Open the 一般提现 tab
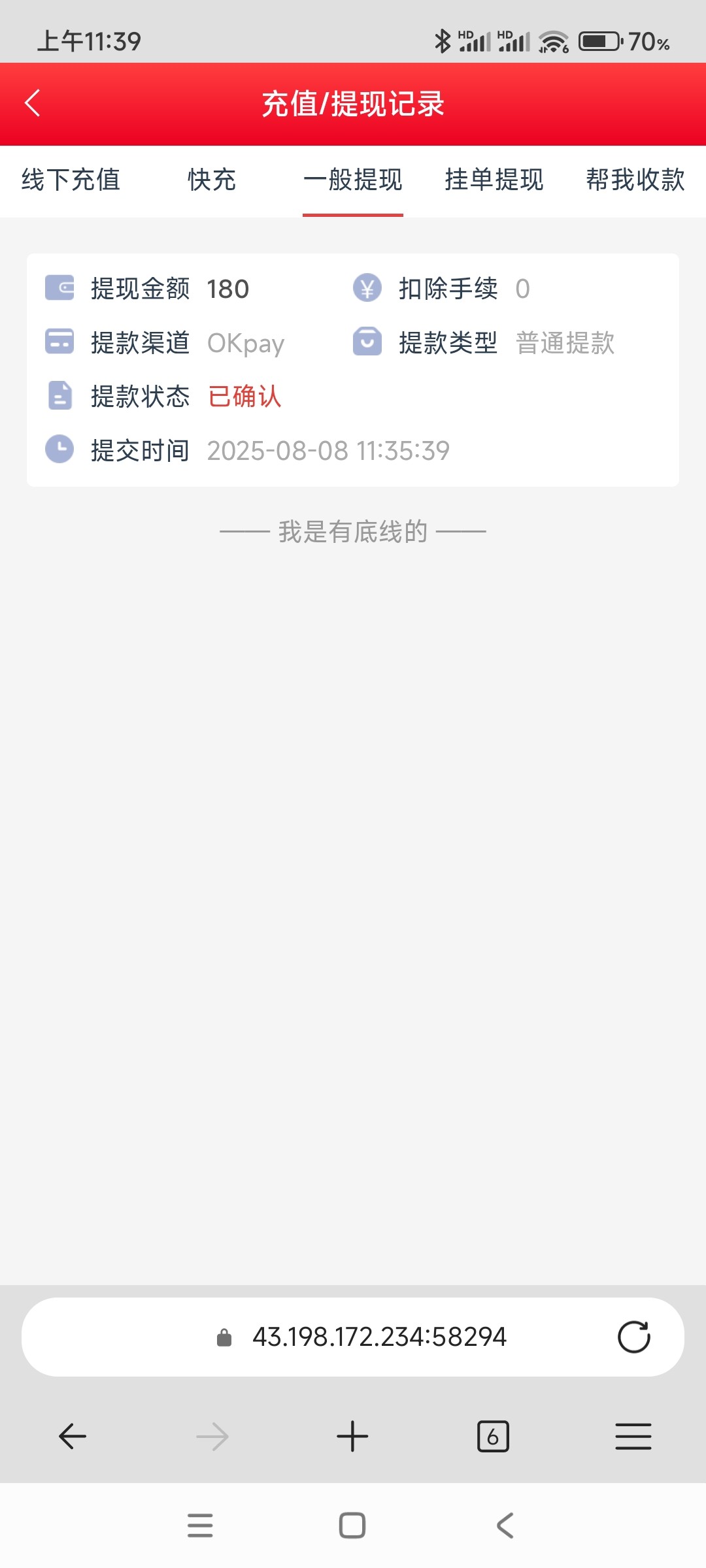706x1568 pixels. click(353, 180)
